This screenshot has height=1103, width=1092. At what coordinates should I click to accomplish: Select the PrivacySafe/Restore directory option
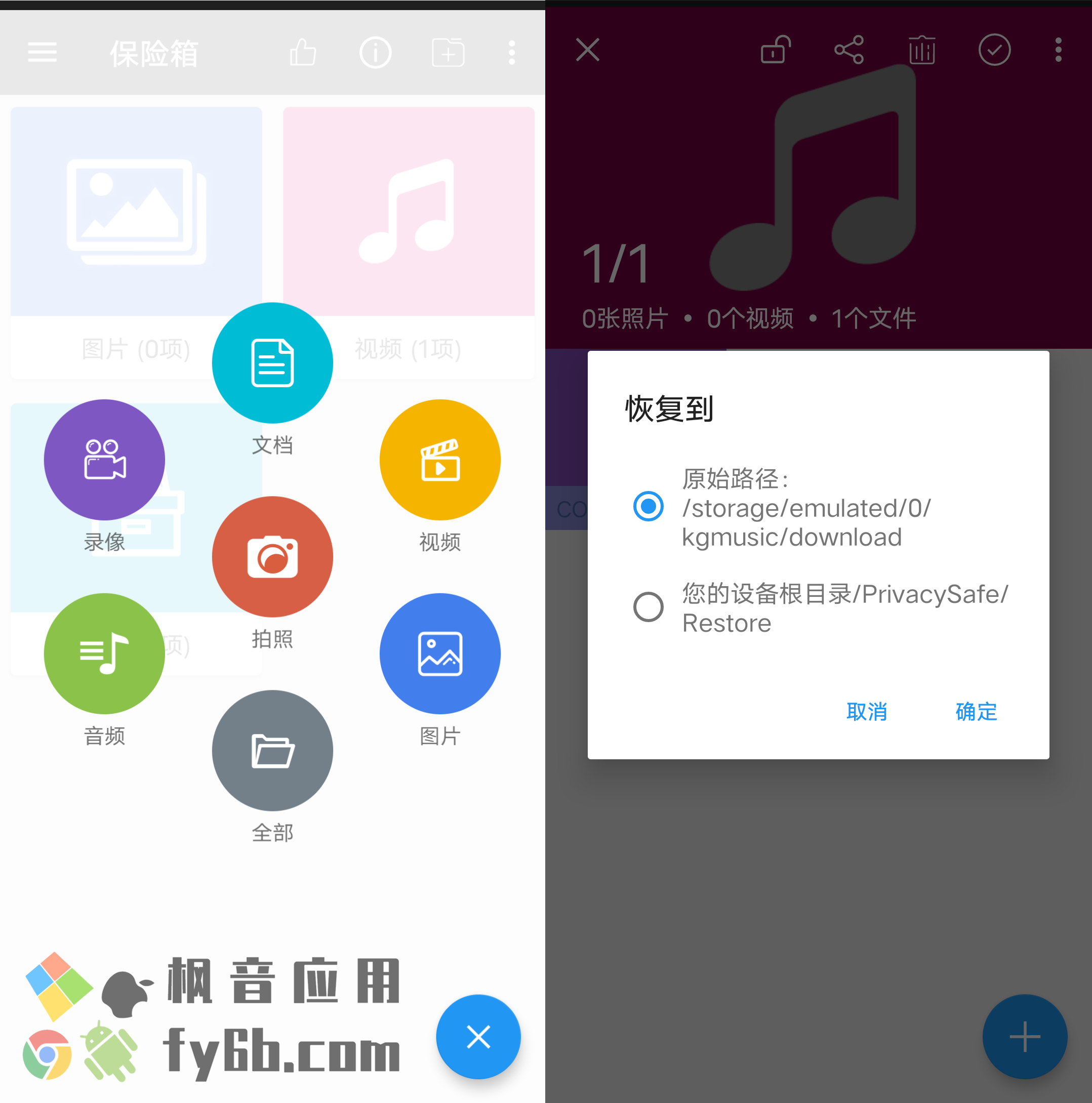coord(648,606)
